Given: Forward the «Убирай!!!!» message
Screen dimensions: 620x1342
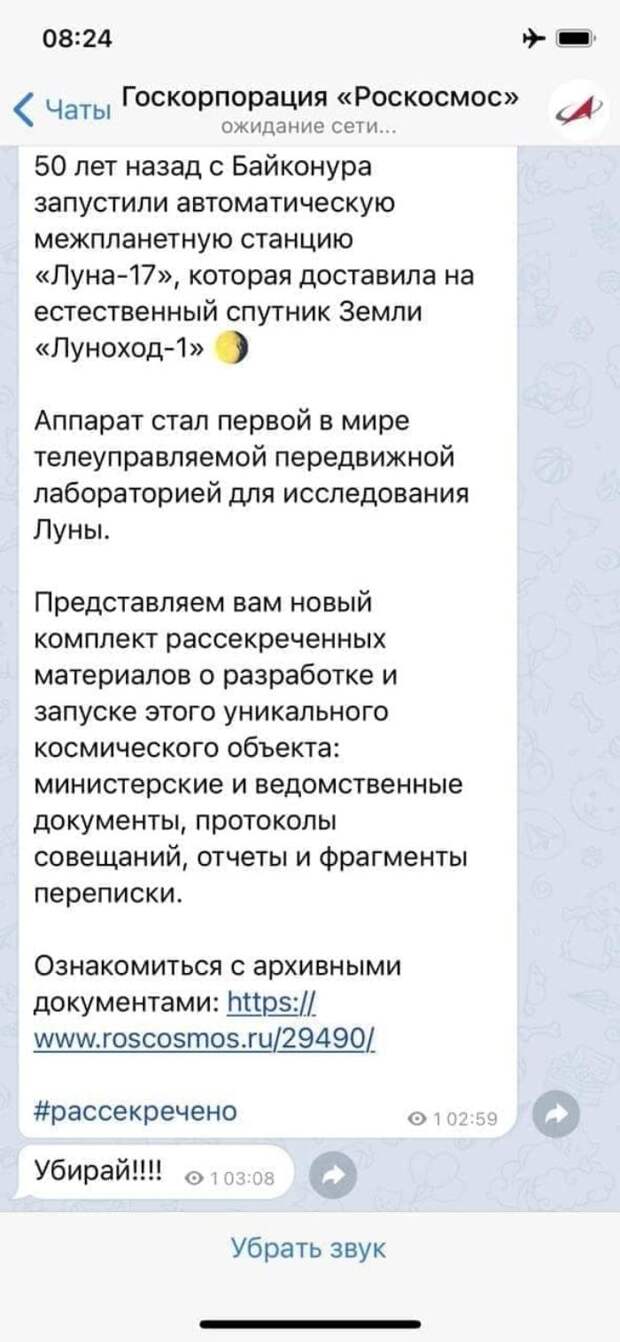Looking at the screenshot, I should [x=331, y=1176].
